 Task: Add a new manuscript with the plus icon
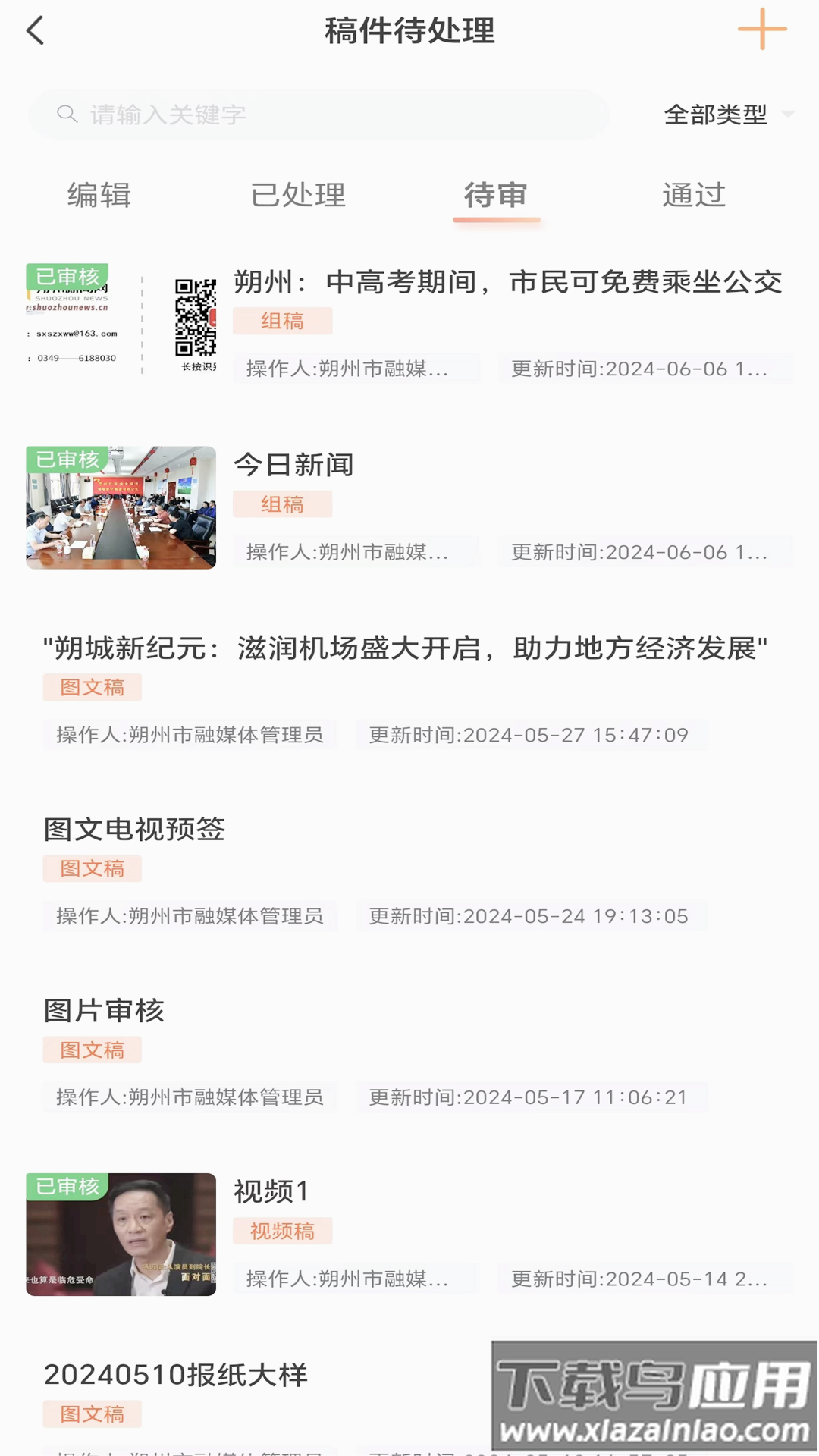pyautogui.click(x=762, y=30)
